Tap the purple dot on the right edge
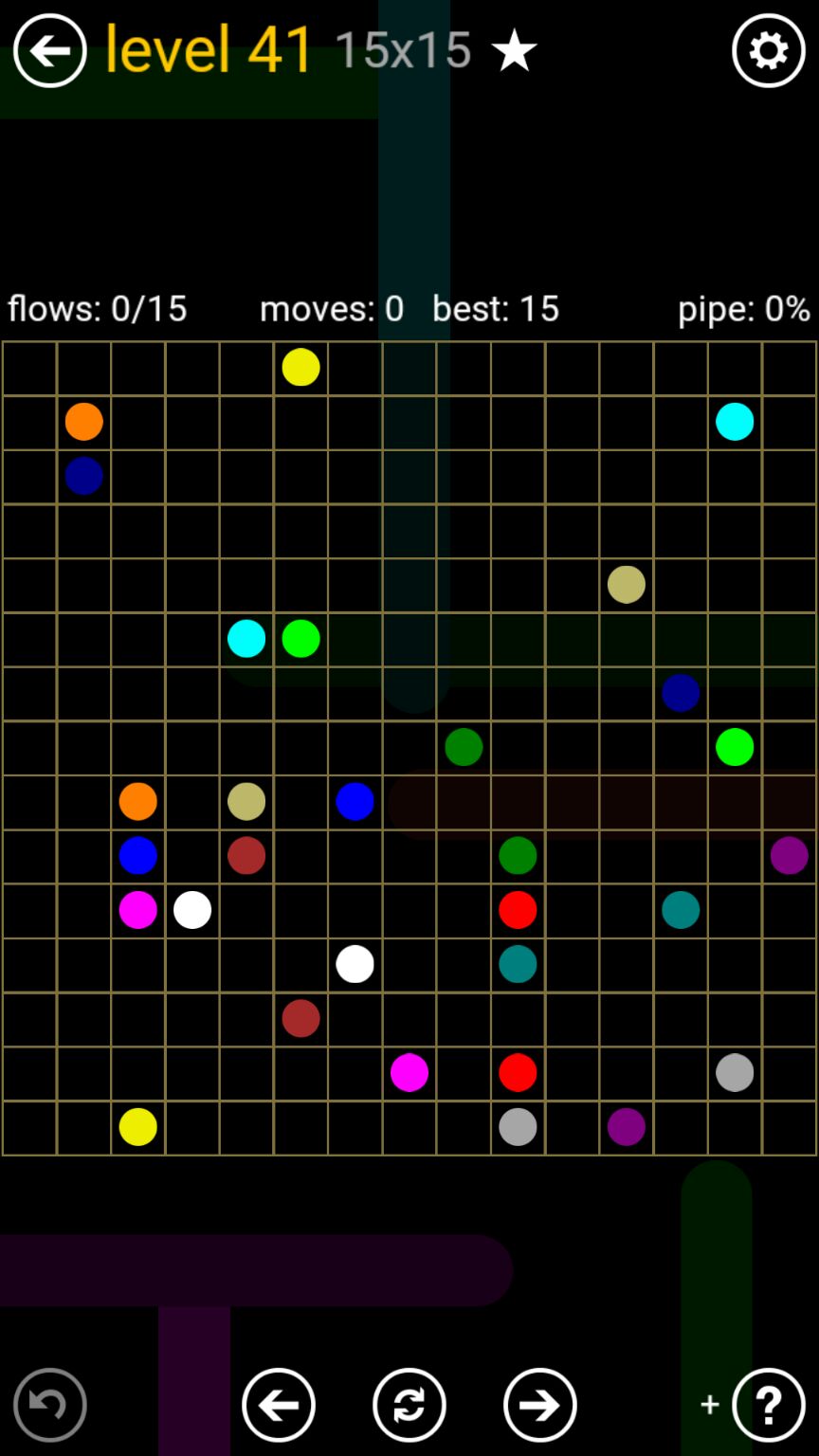Screen dimensions: 819x1456 (x=789, y=855)
